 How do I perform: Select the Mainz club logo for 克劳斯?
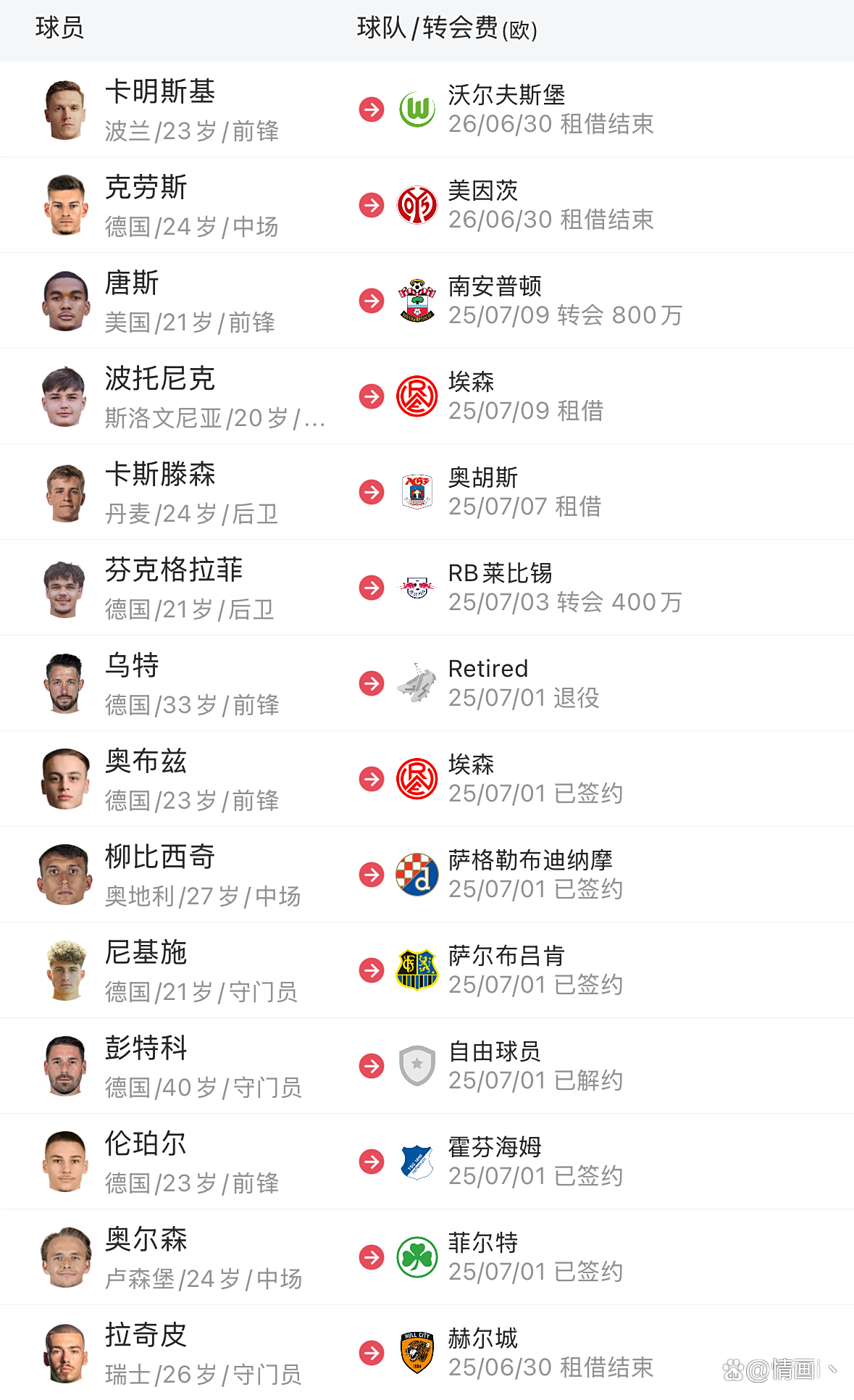[416, 204]
